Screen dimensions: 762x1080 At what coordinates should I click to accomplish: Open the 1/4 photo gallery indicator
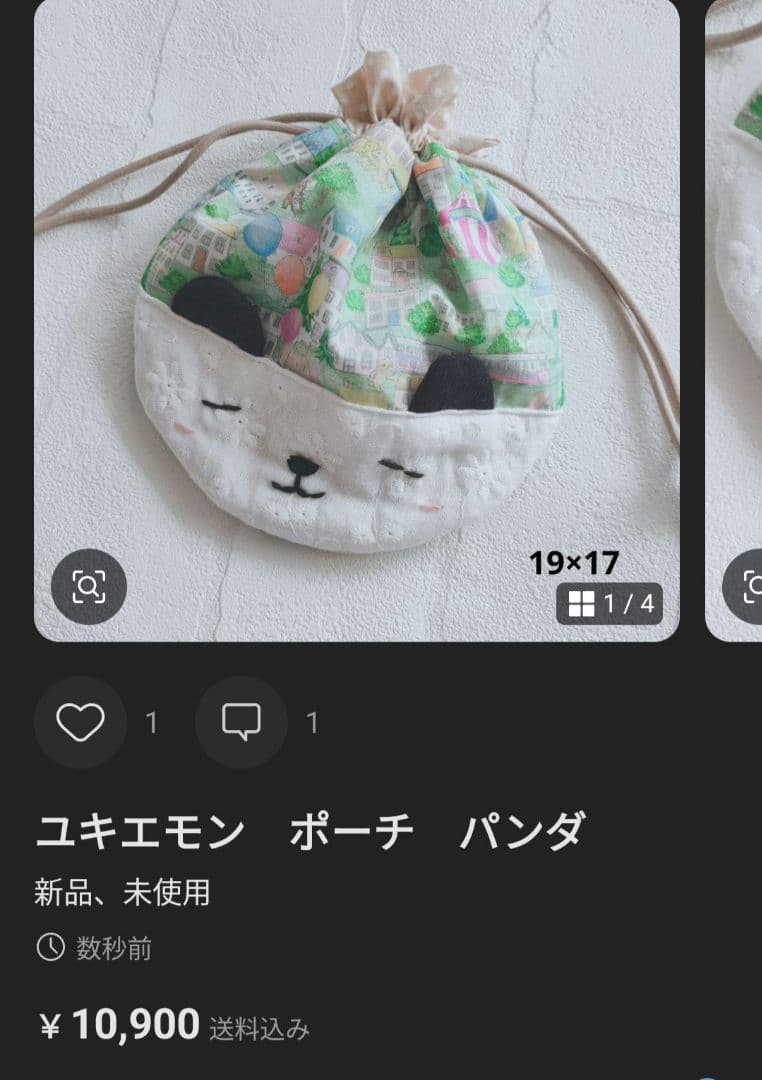[x=610, y=604]
